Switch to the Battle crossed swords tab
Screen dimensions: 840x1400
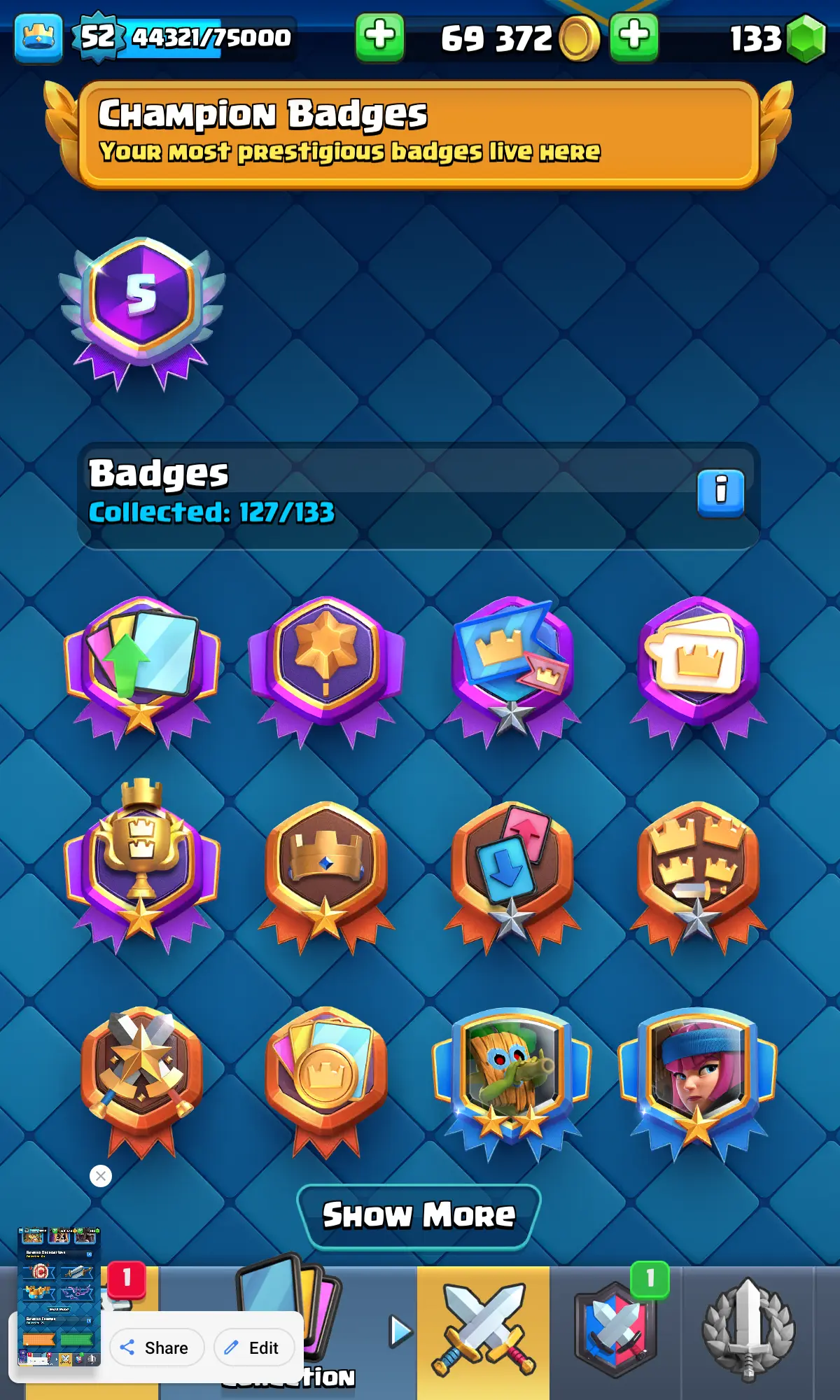pos(483,1330)
